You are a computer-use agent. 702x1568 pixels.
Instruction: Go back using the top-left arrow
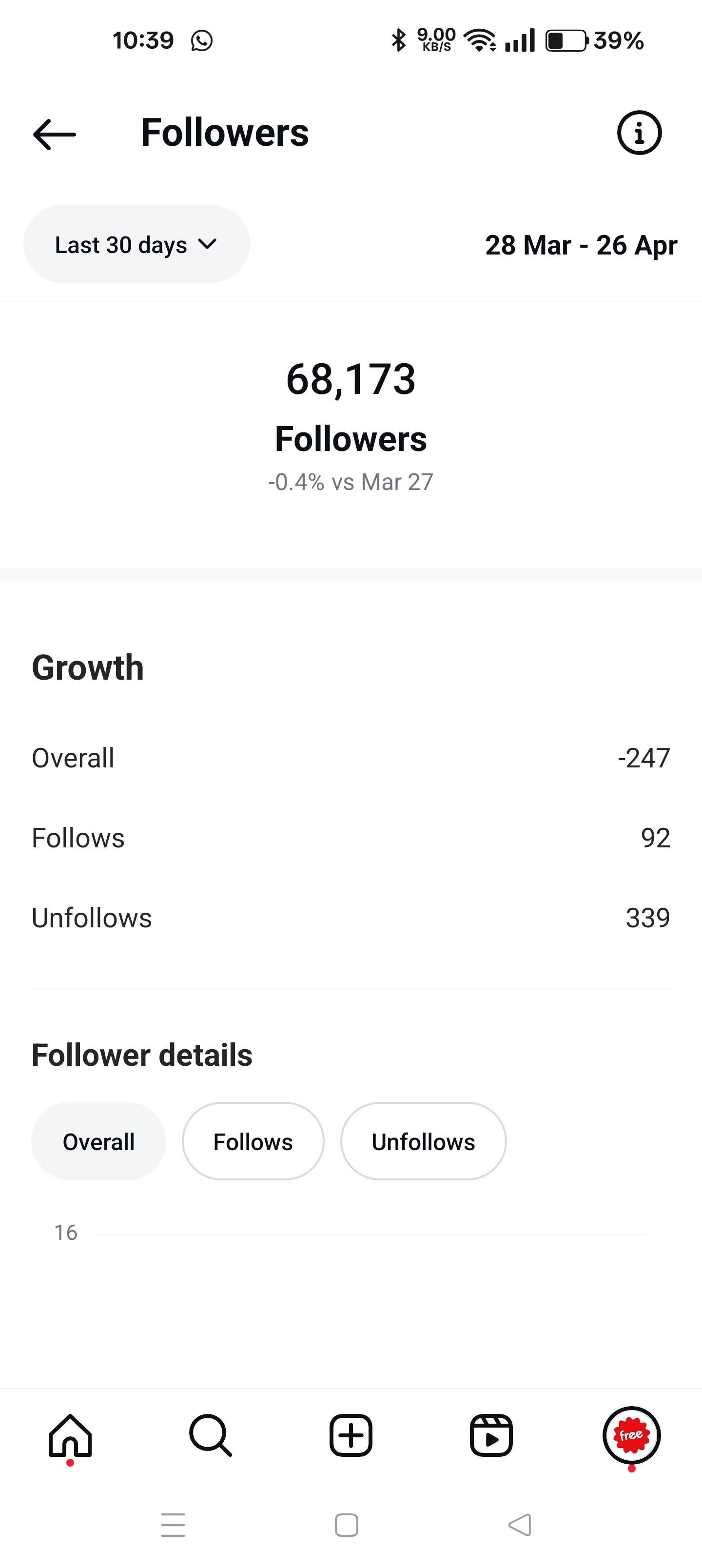pyautogui.click(x=54, y=134)
